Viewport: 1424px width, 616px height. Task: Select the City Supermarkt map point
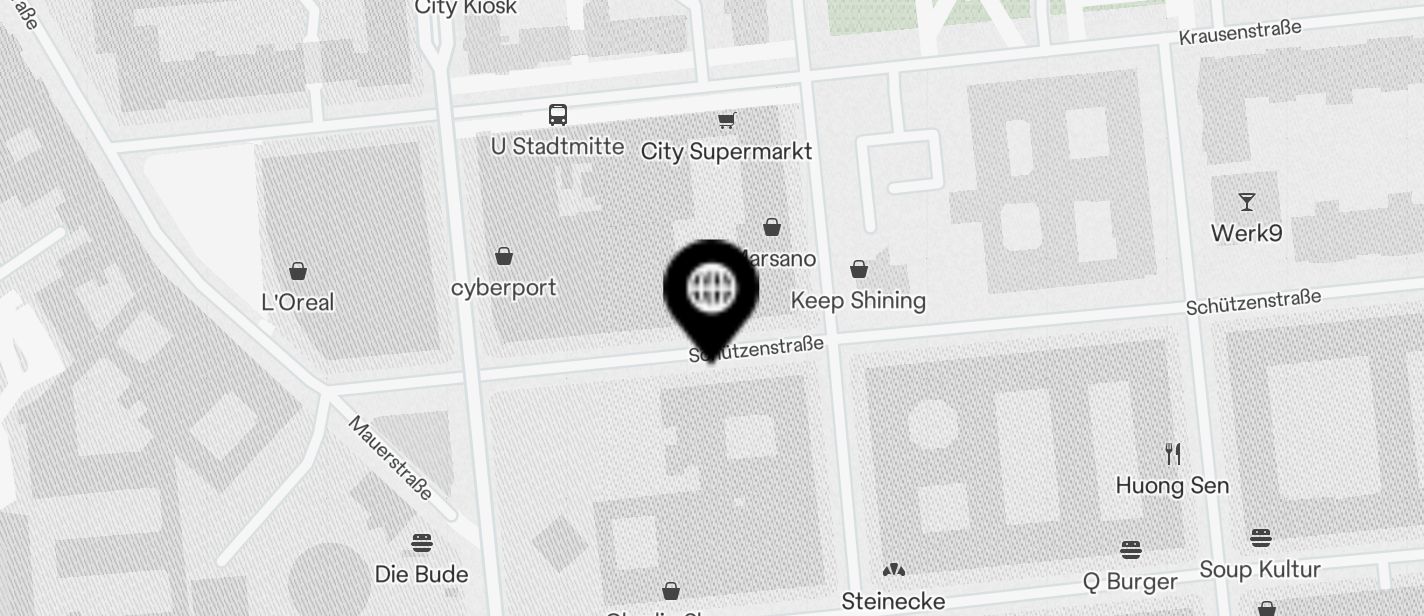(726, 122)
